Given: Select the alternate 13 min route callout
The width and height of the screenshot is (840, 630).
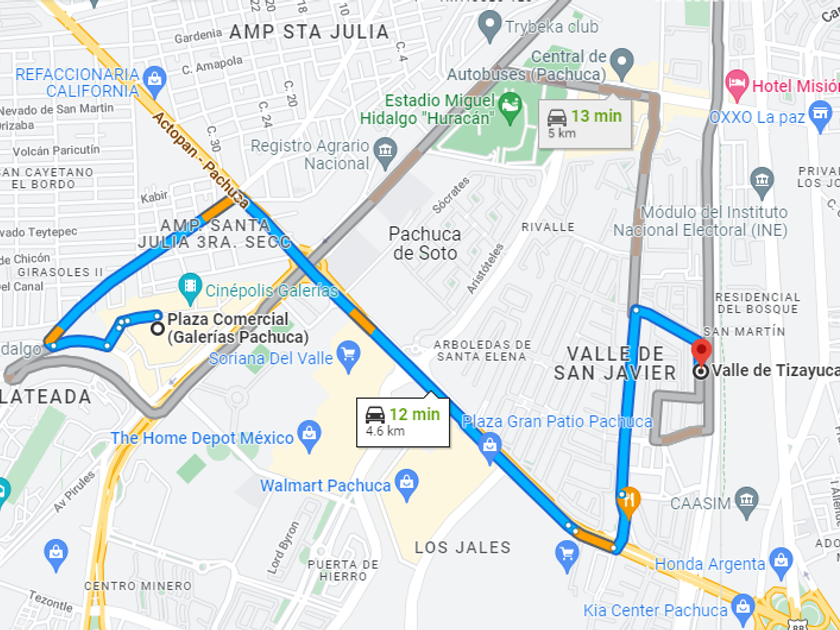Looking at the screenshot, I should point(585,124).
